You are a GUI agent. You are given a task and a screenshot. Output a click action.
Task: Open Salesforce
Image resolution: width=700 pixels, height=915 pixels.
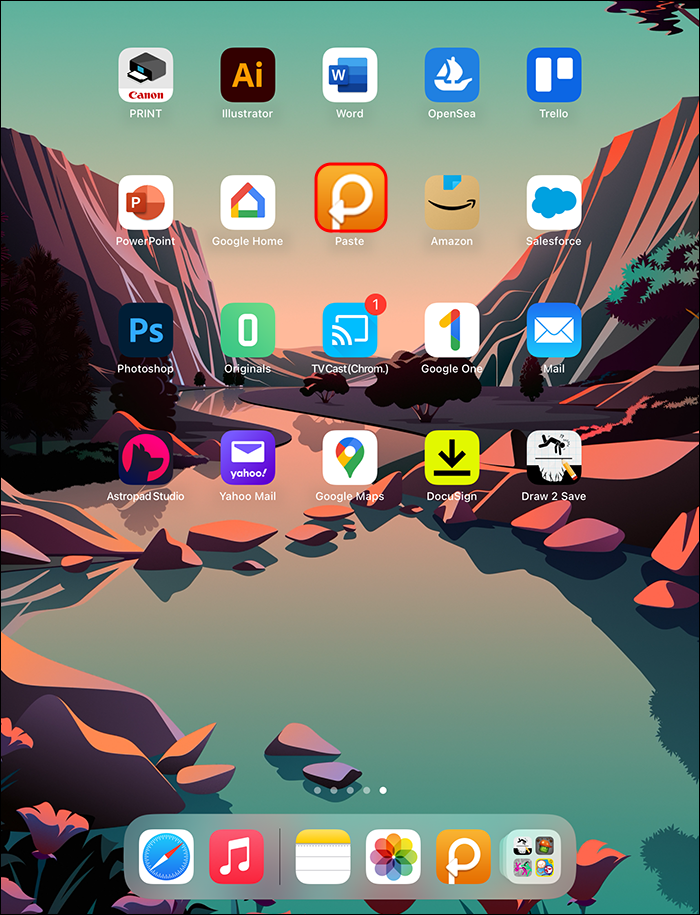pos(554,203)
